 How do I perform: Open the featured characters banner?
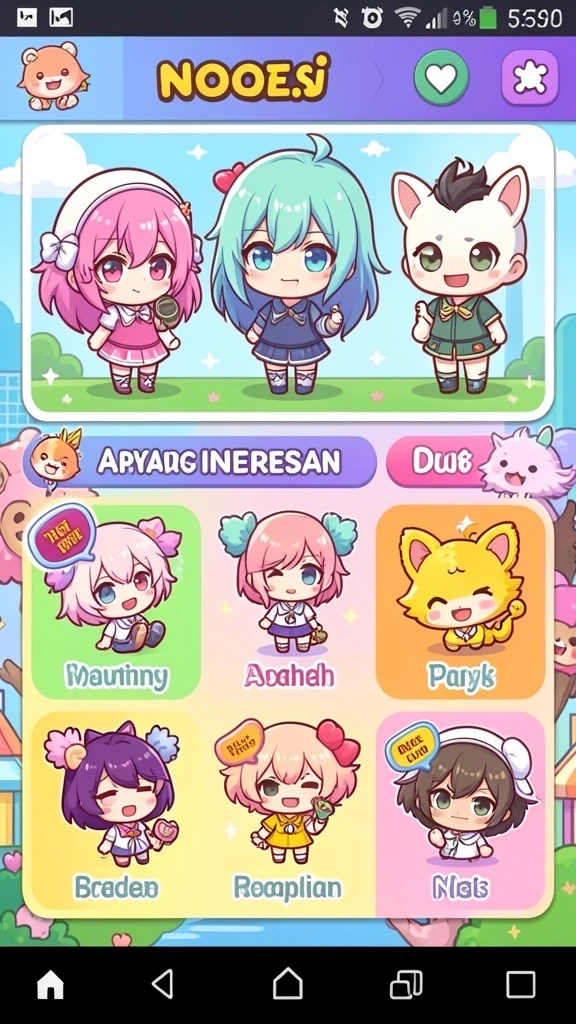[288, 272]
